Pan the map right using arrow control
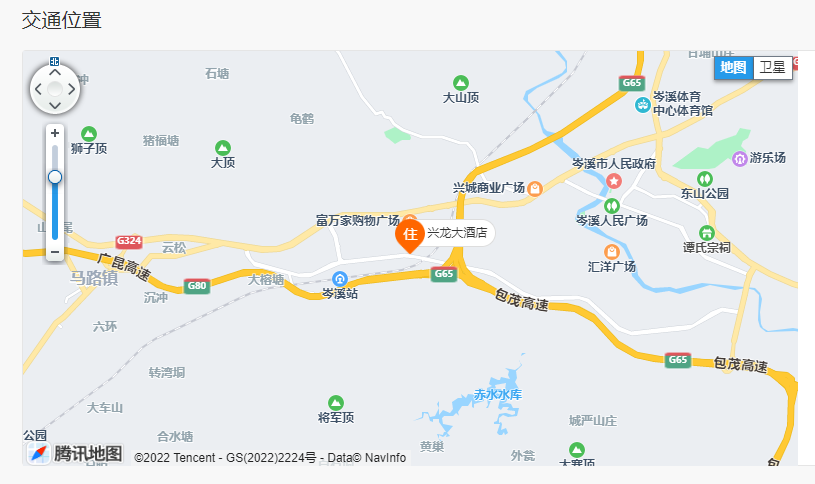 (72, 89)
